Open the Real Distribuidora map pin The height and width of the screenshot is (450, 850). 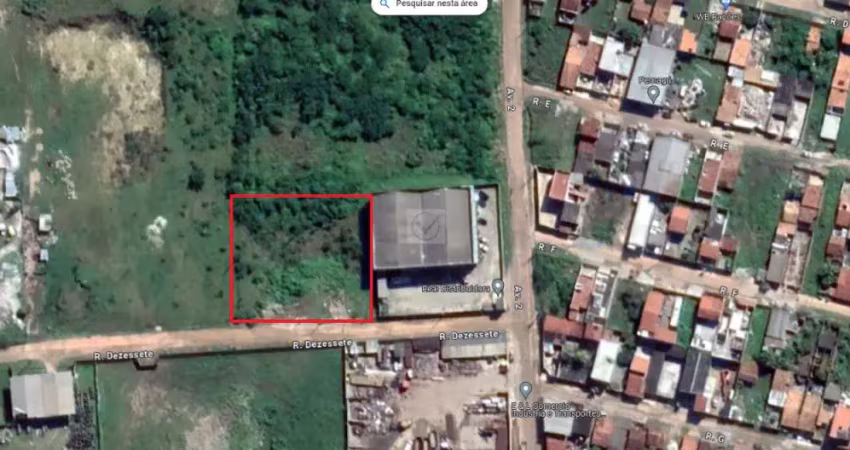497,286
